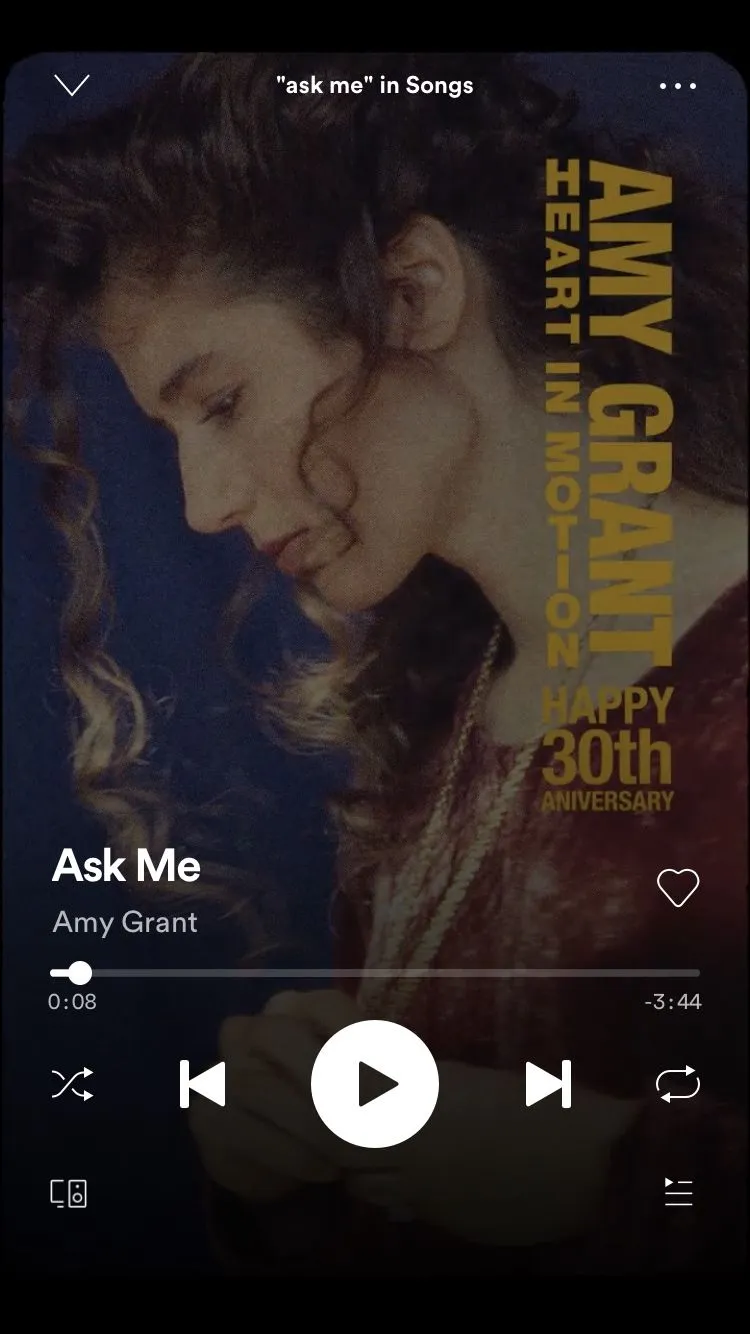This screenshot has height=1334, width=750.
Task: Open the three-dot options menu
Action: point(678,86)
